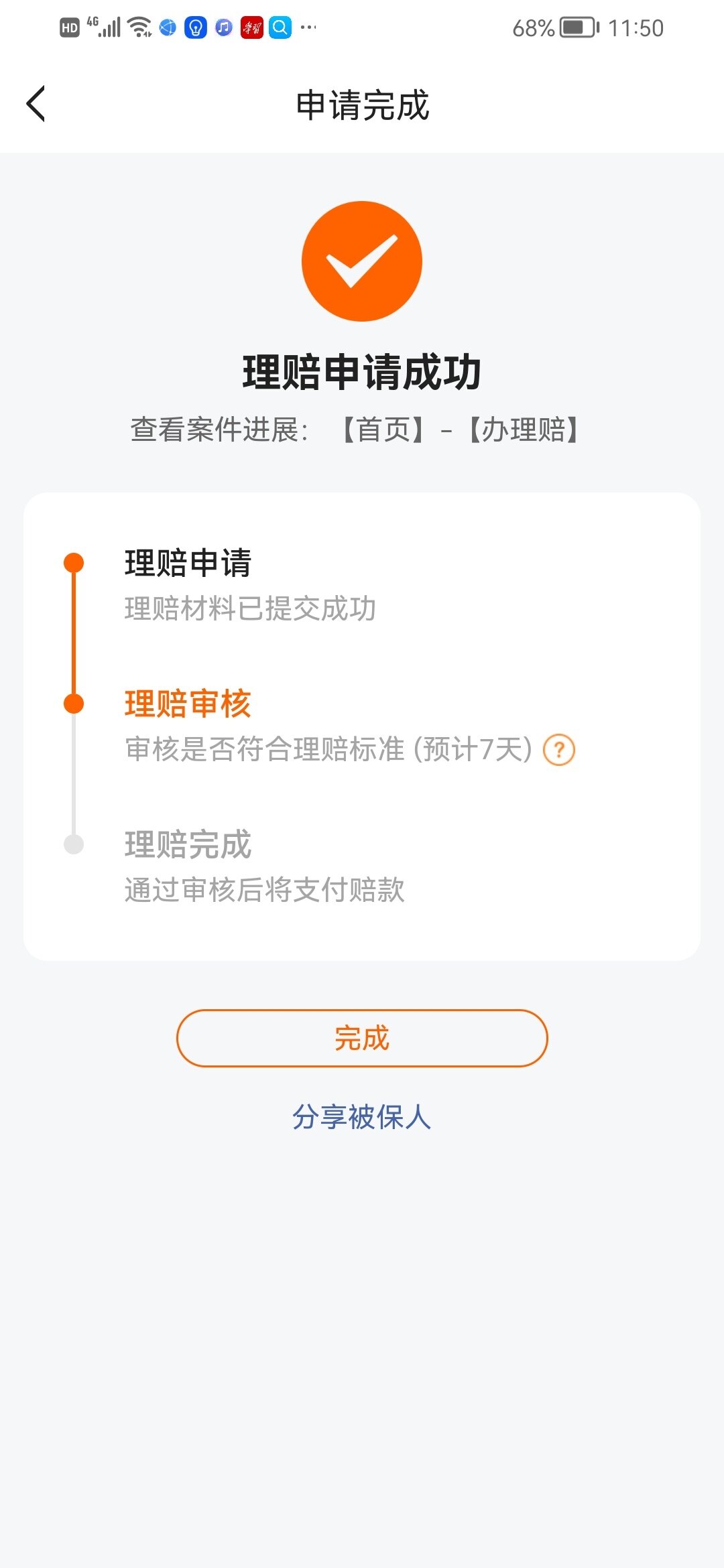Tap the 完成 button

pyautogui.click(x=362, y=1038)
